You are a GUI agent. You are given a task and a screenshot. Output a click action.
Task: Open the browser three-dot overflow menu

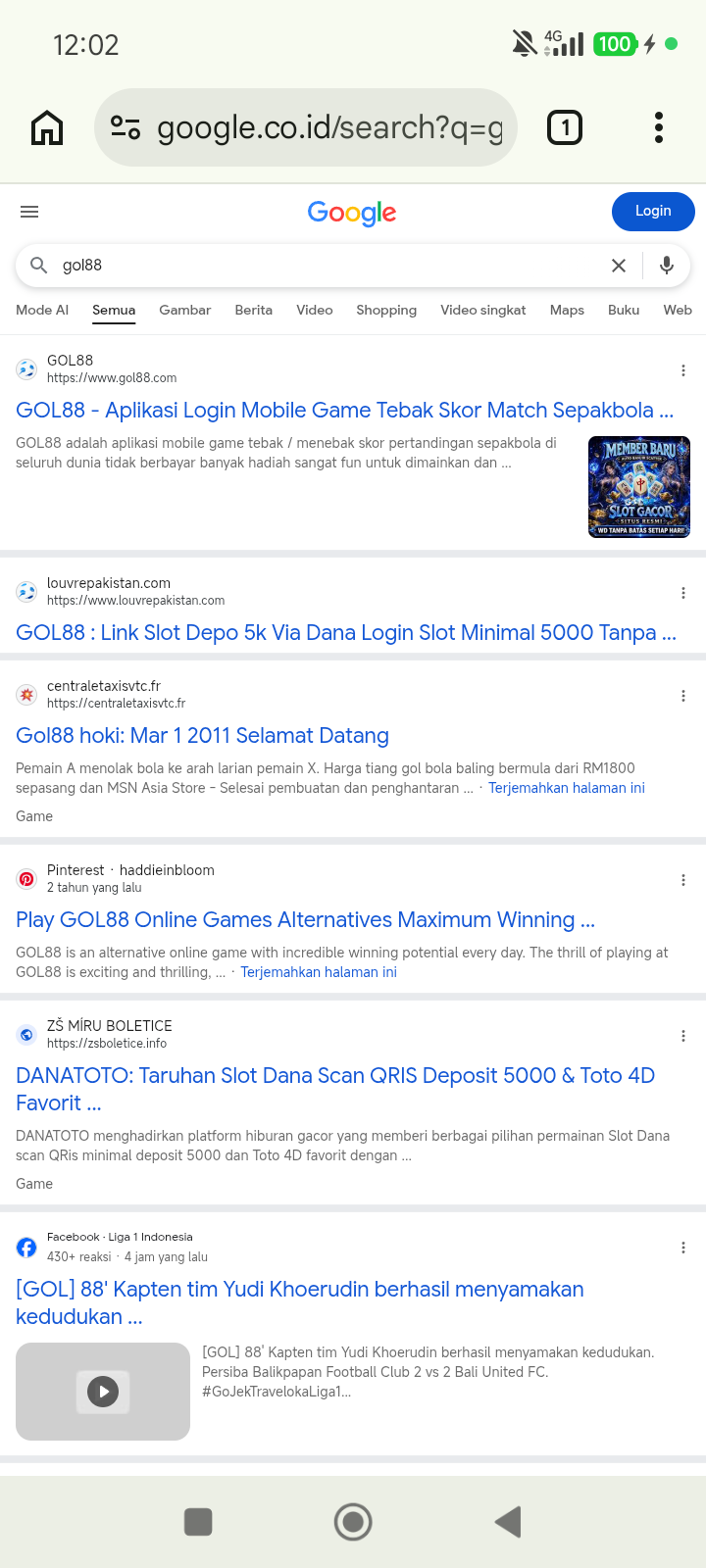tap(659, 127)
